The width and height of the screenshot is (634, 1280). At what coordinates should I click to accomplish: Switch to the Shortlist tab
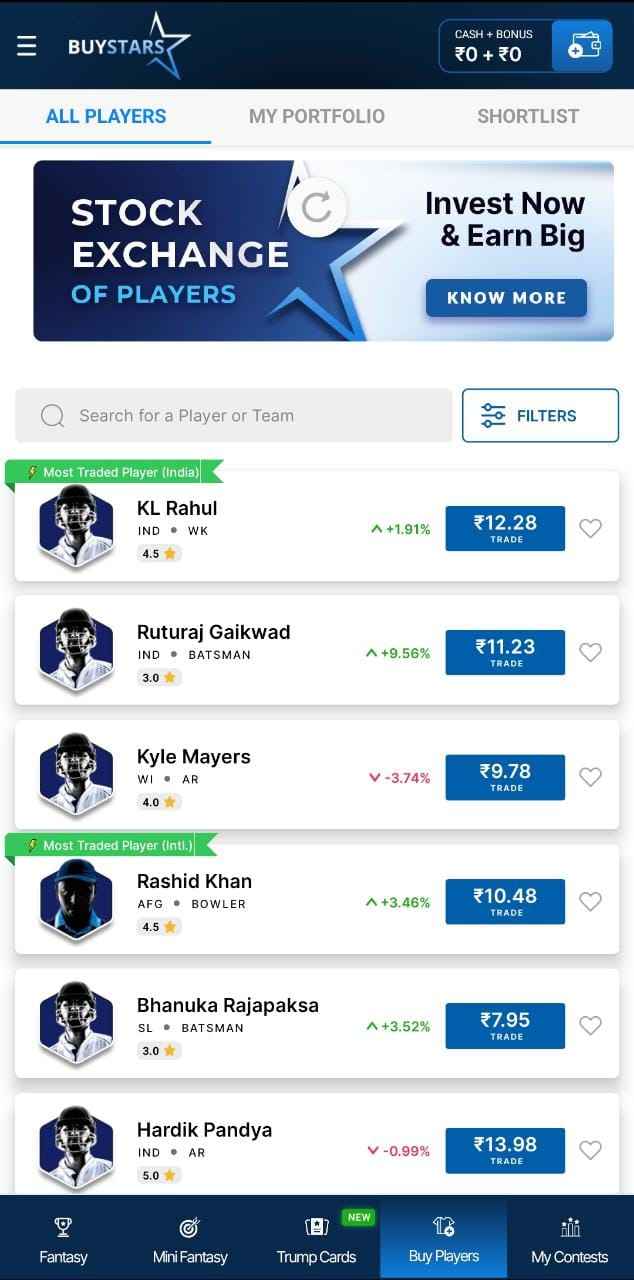click(528, 116)
